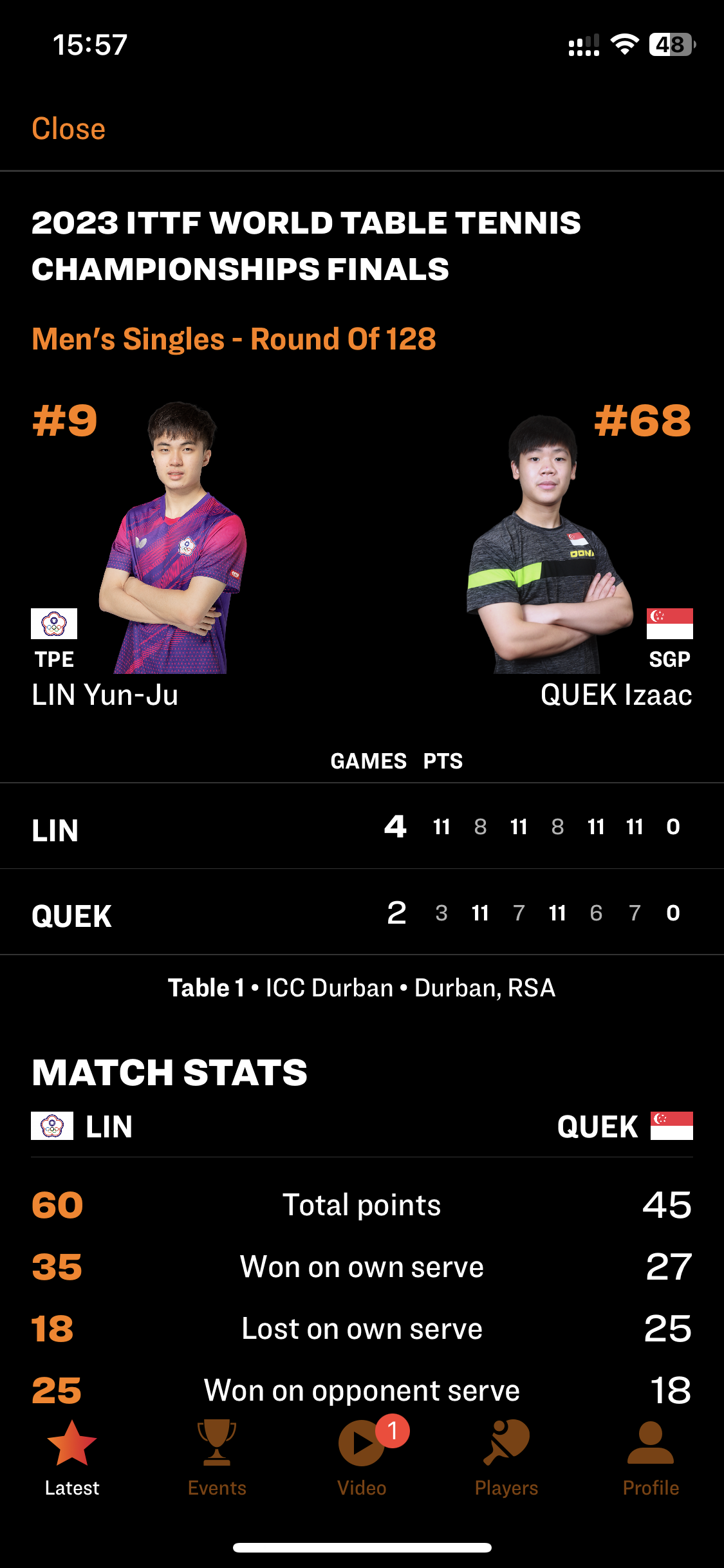
Task: View LIN Yun-Ju's player profile
Action: 106,695
